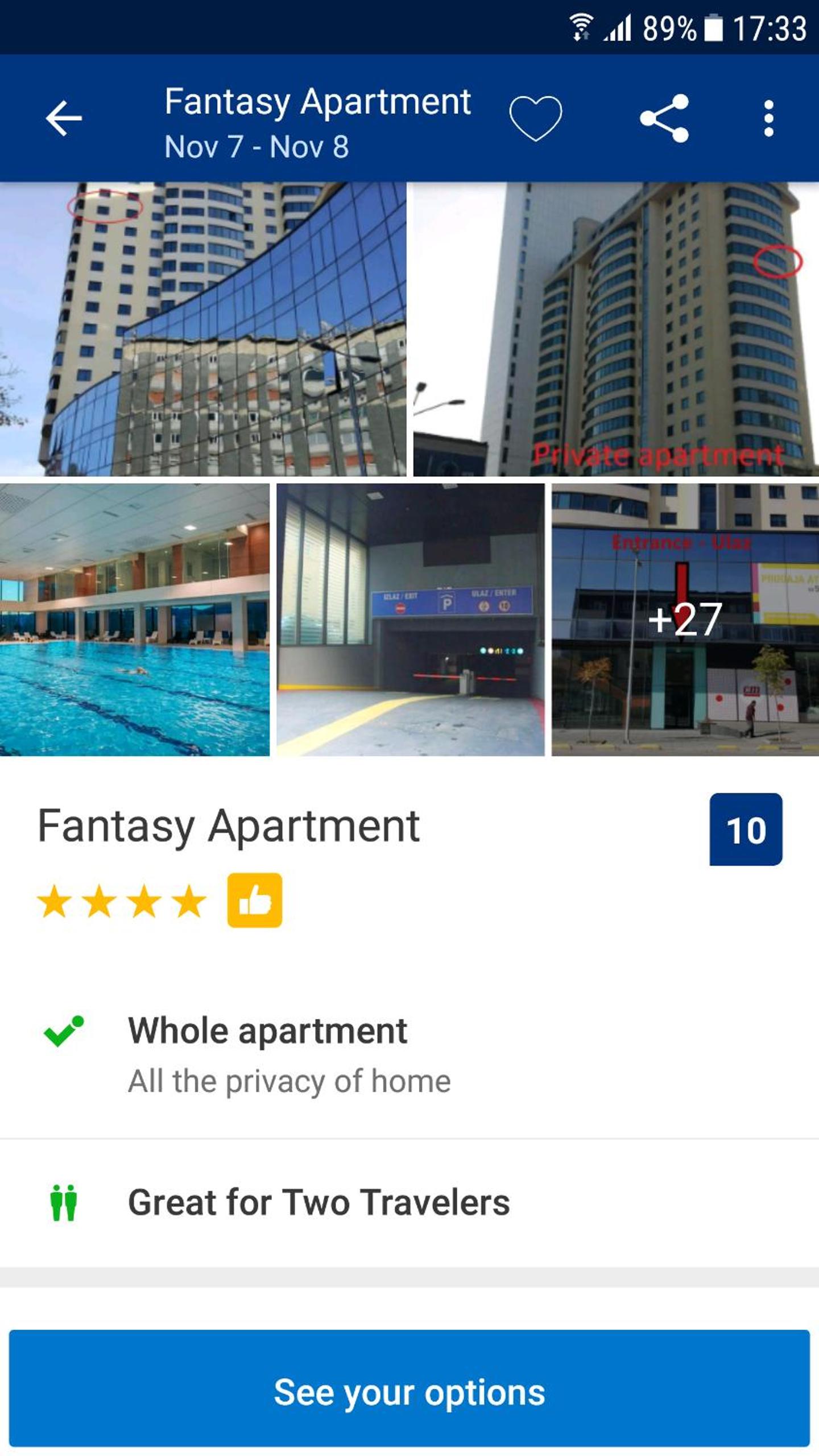The image size is (819, 1456).
Task: Open the three-dot overflow menu
Action: pos(768,118)
